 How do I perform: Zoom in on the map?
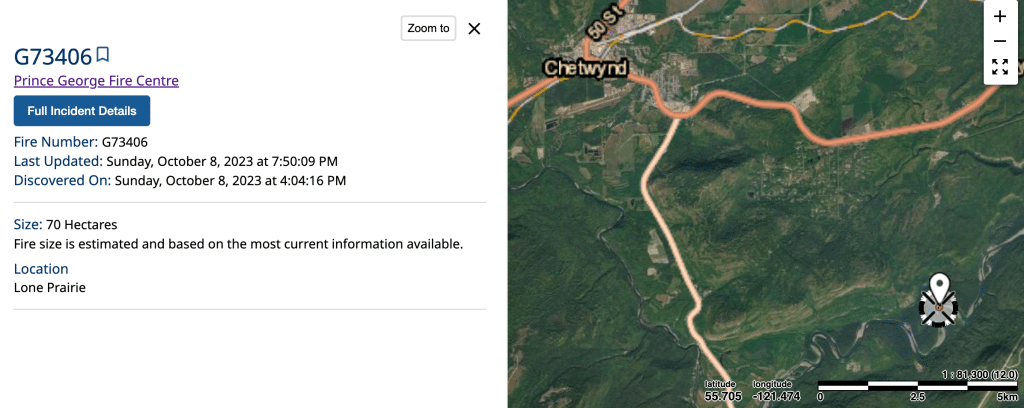(x=999, y=16)
